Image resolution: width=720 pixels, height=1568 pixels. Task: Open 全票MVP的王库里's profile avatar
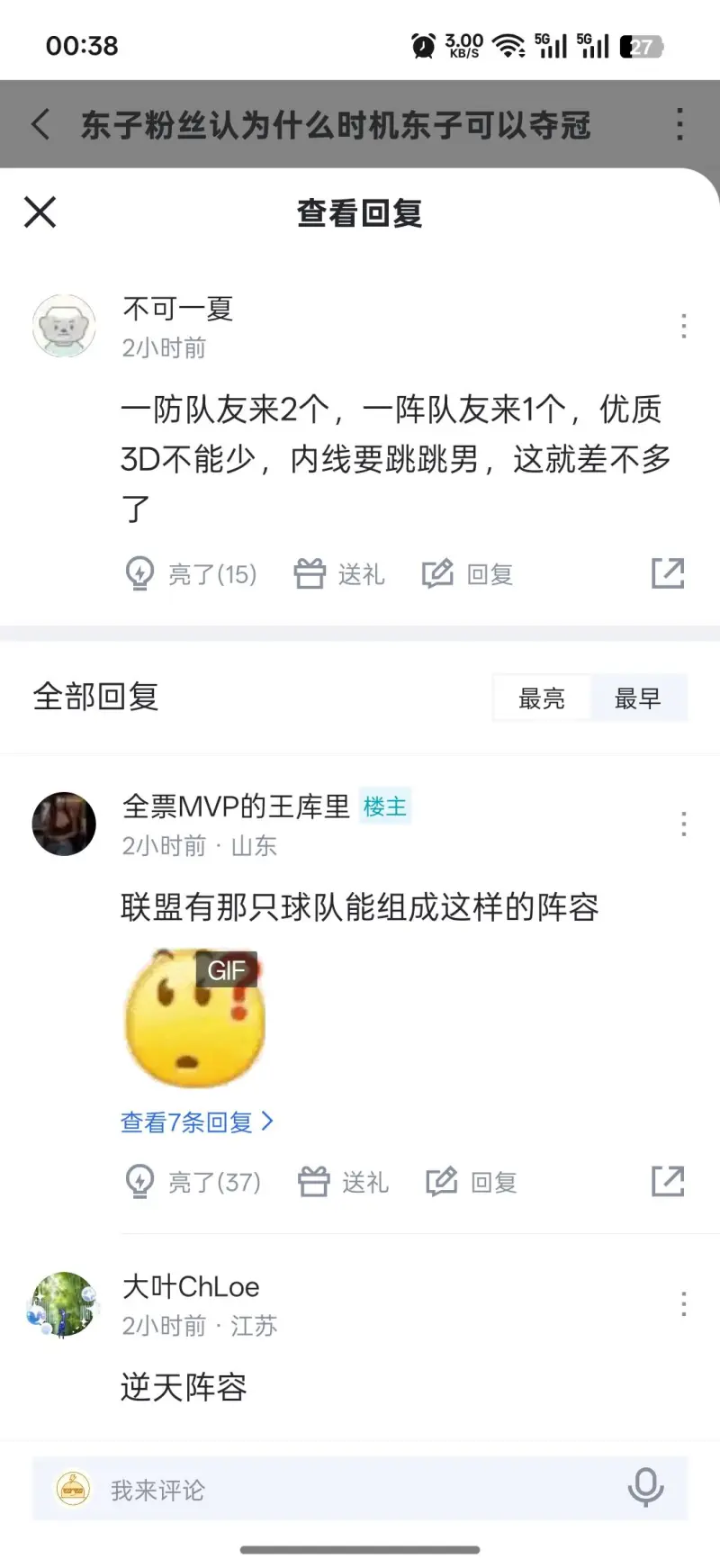[x=64, y=824]
